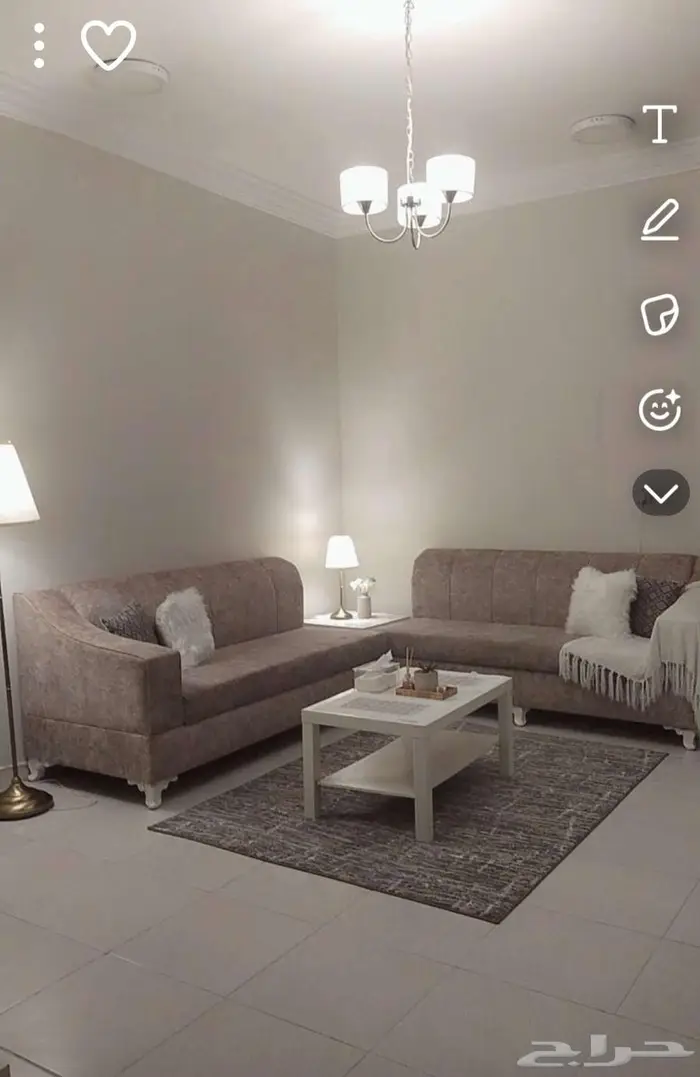This screenshot has height=1077, width=700.
Task: Open the sticker picker
Action: [660, 315]
